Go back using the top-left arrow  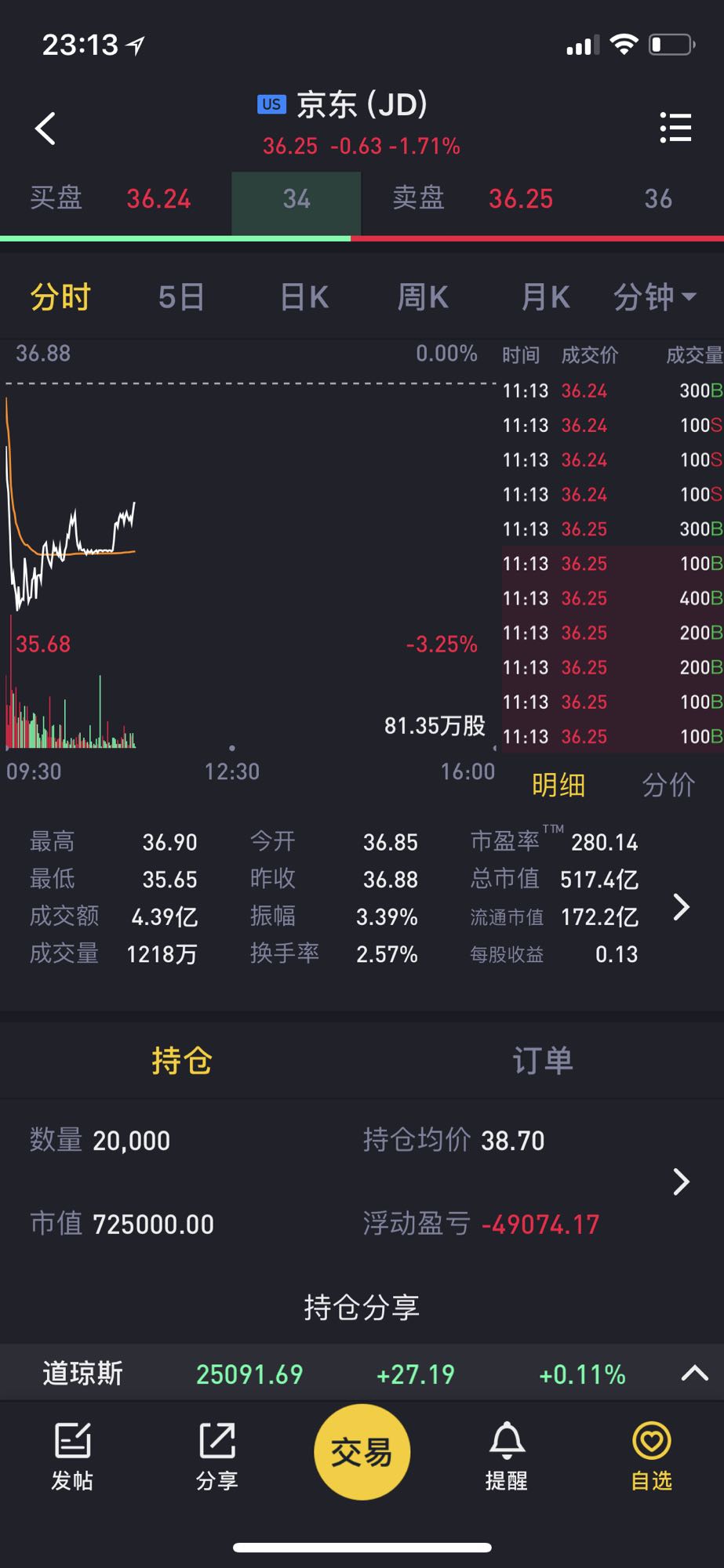click(x=45, y=128)
